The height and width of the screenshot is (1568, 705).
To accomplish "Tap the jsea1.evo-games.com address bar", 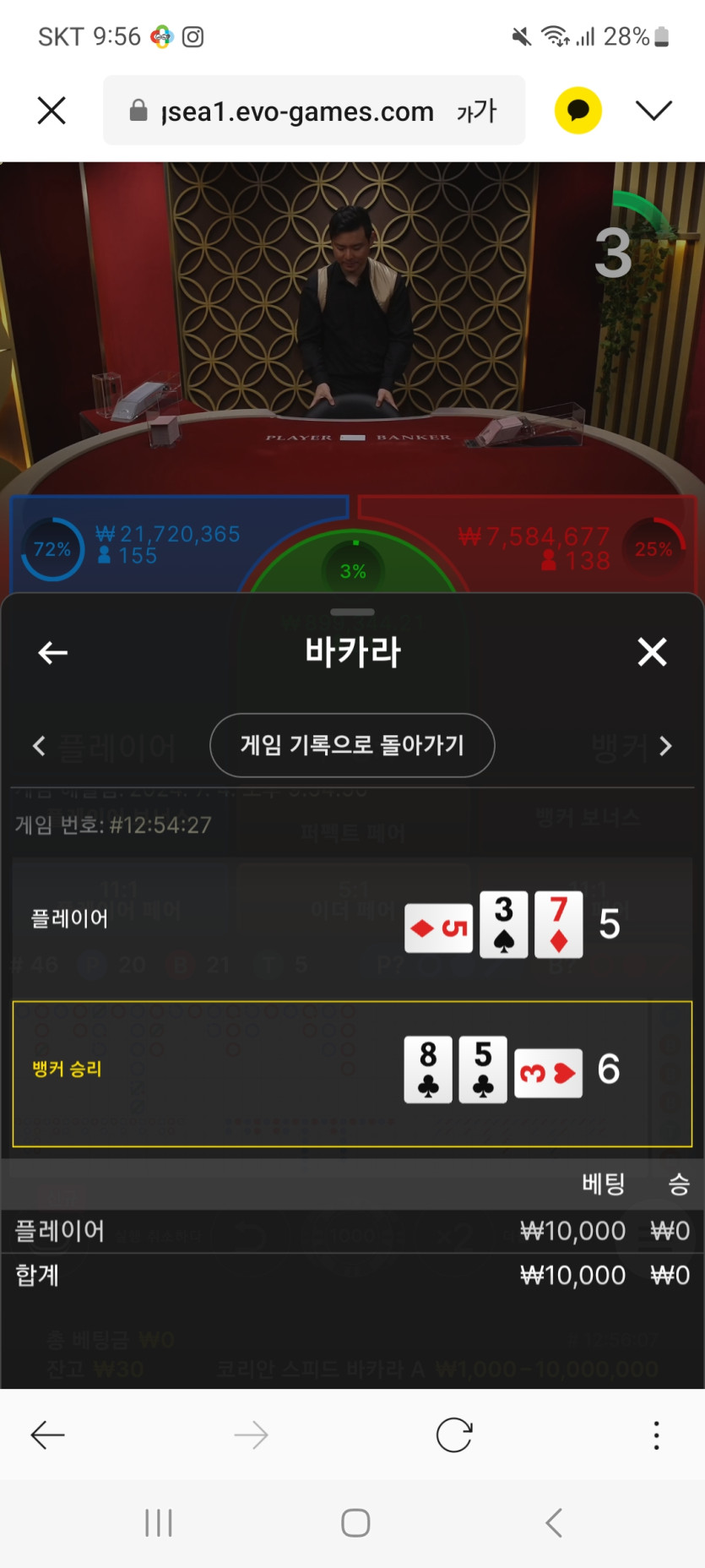I will click(x=296, y=111).
